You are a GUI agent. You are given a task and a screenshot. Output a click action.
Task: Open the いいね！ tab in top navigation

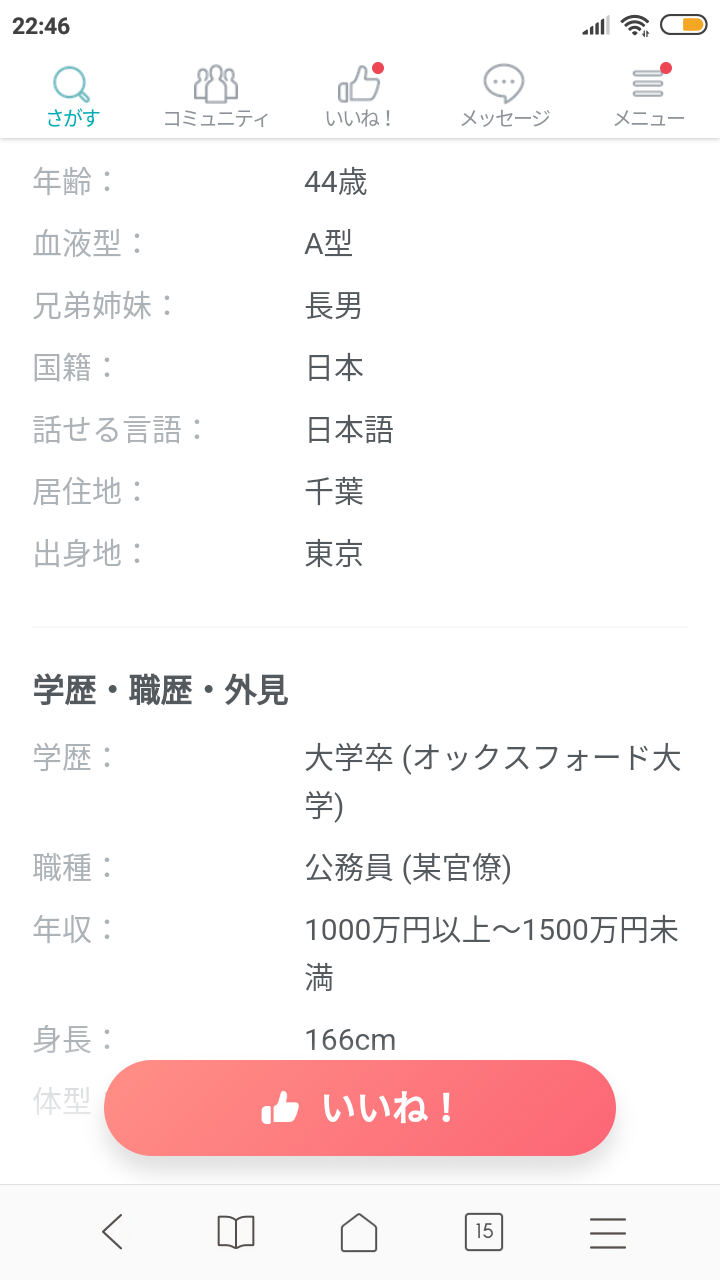(360, 96)
